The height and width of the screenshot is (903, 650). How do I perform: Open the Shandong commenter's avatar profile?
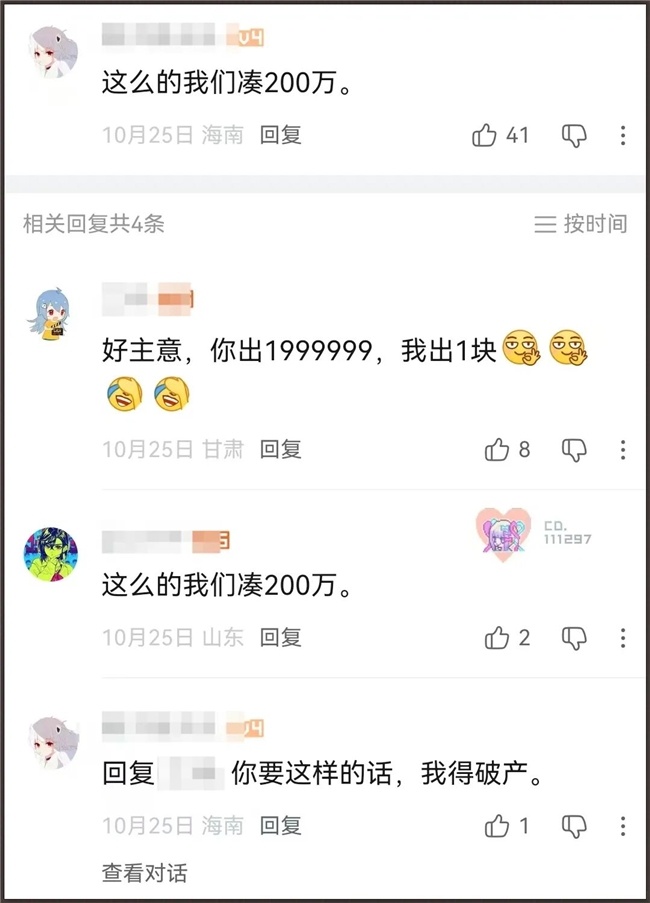point(51,552)
